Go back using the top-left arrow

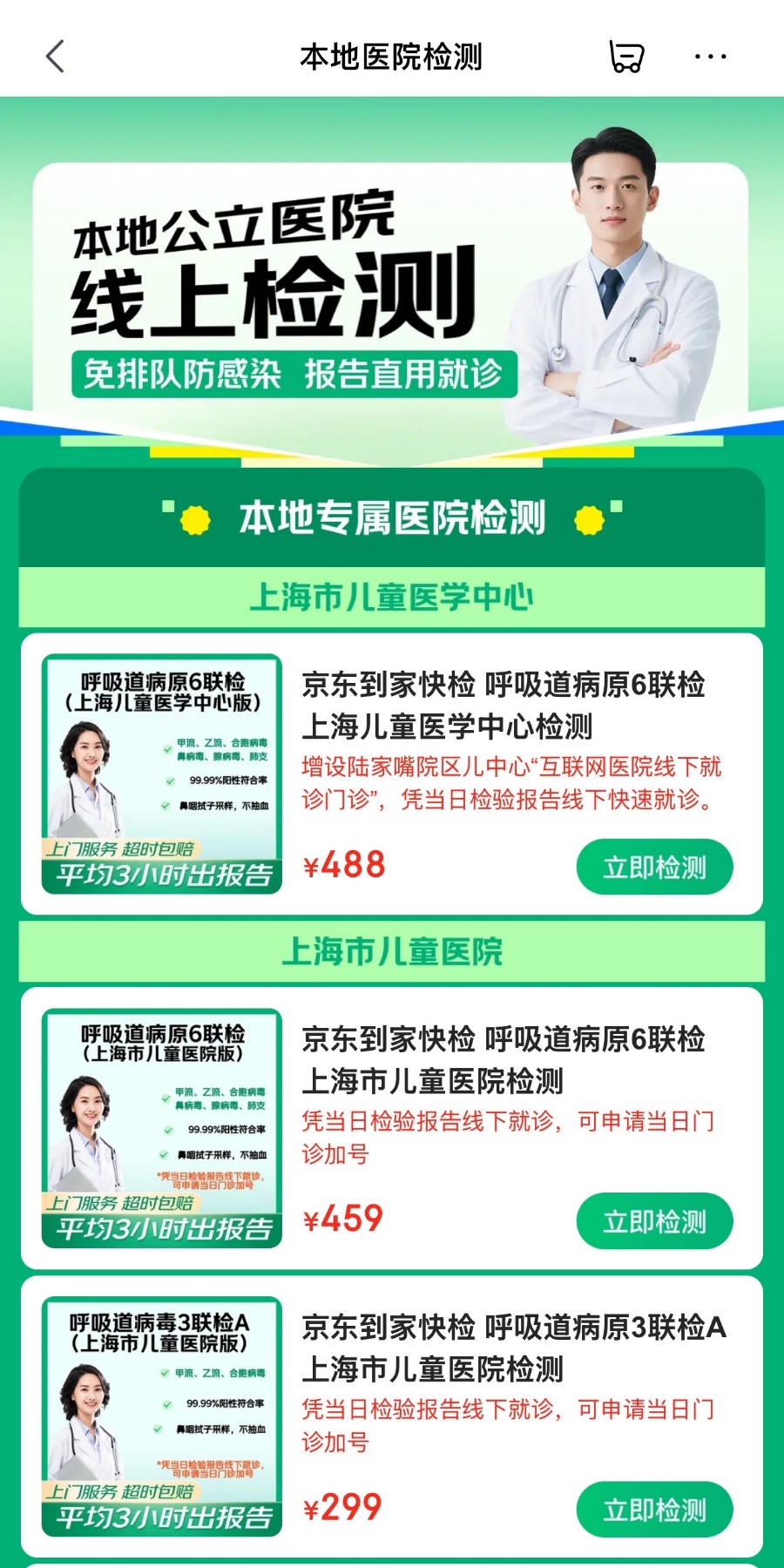(x=55, y=57)
